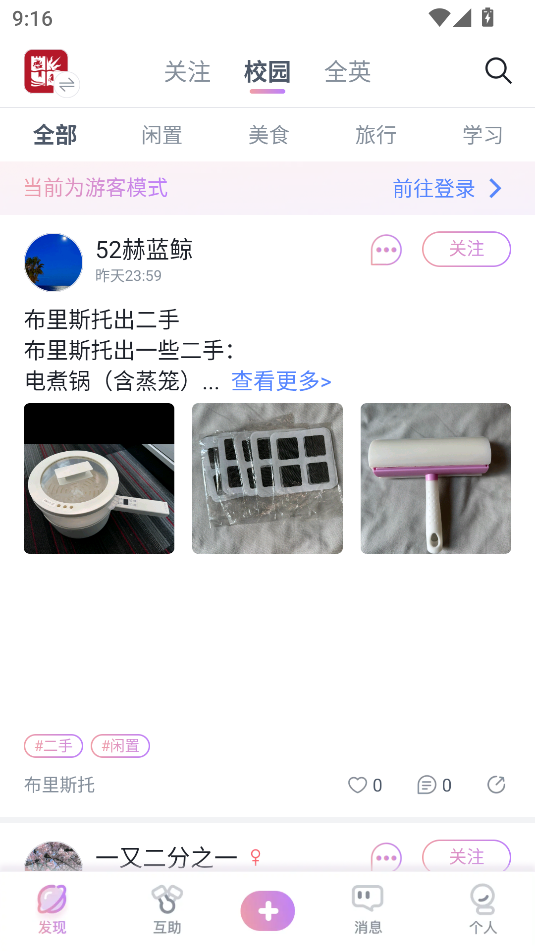This screenshot has width=535, height=951.
Task: Select the 闲置 category tab
Action: tap(162, 135)
